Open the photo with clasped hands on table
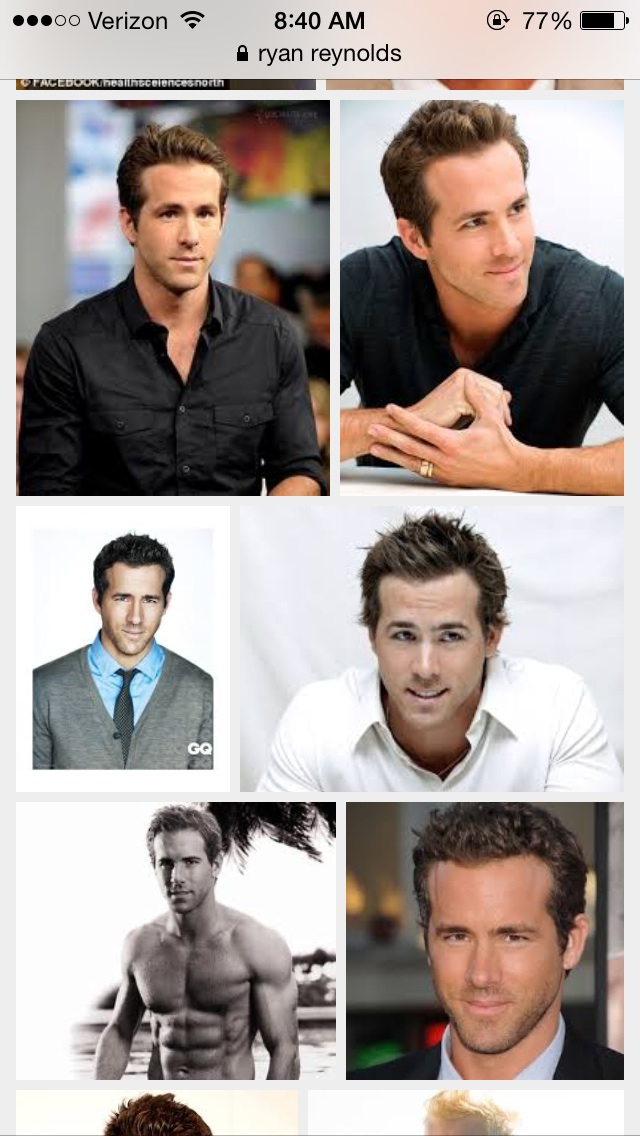 481,298
